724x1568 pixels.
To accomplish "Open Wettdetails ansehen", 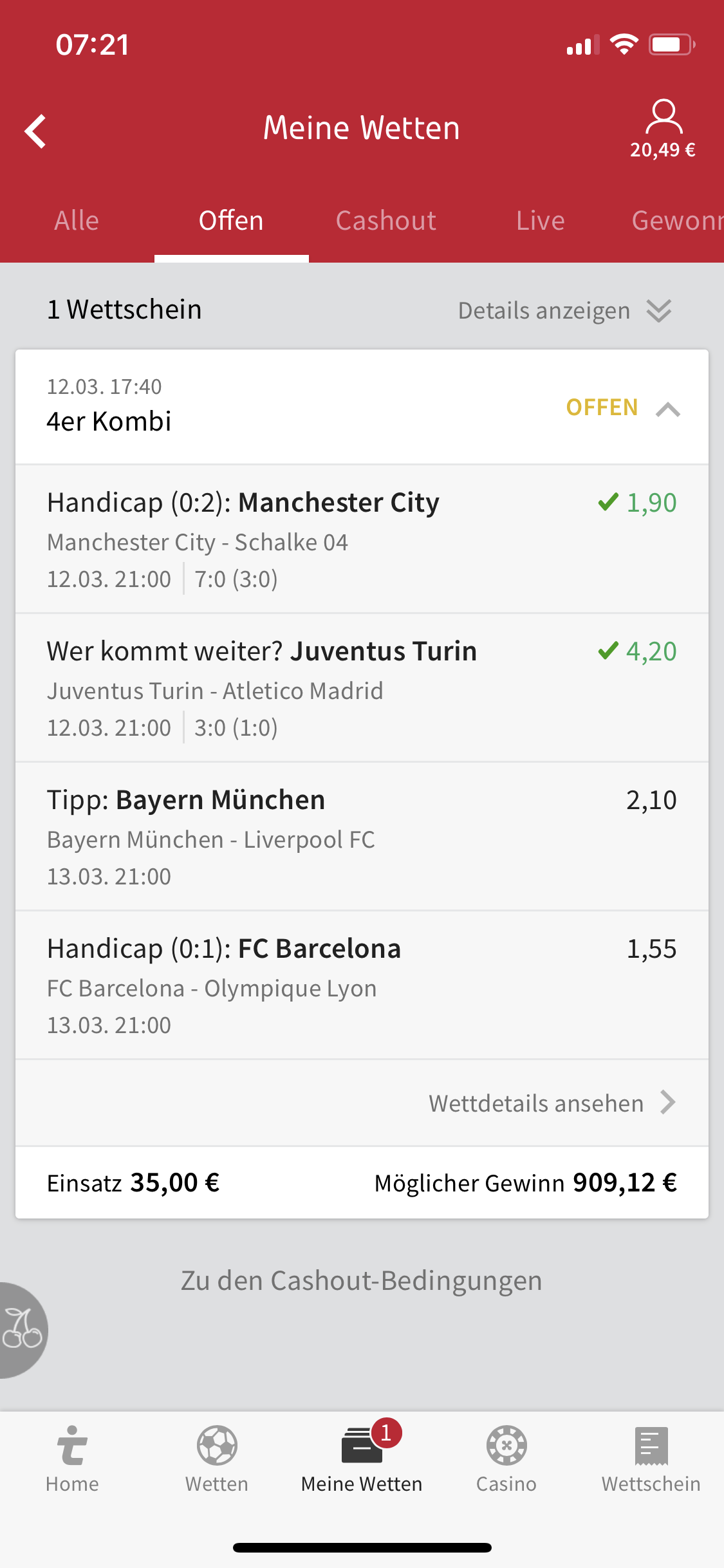I will (552, 1103).
